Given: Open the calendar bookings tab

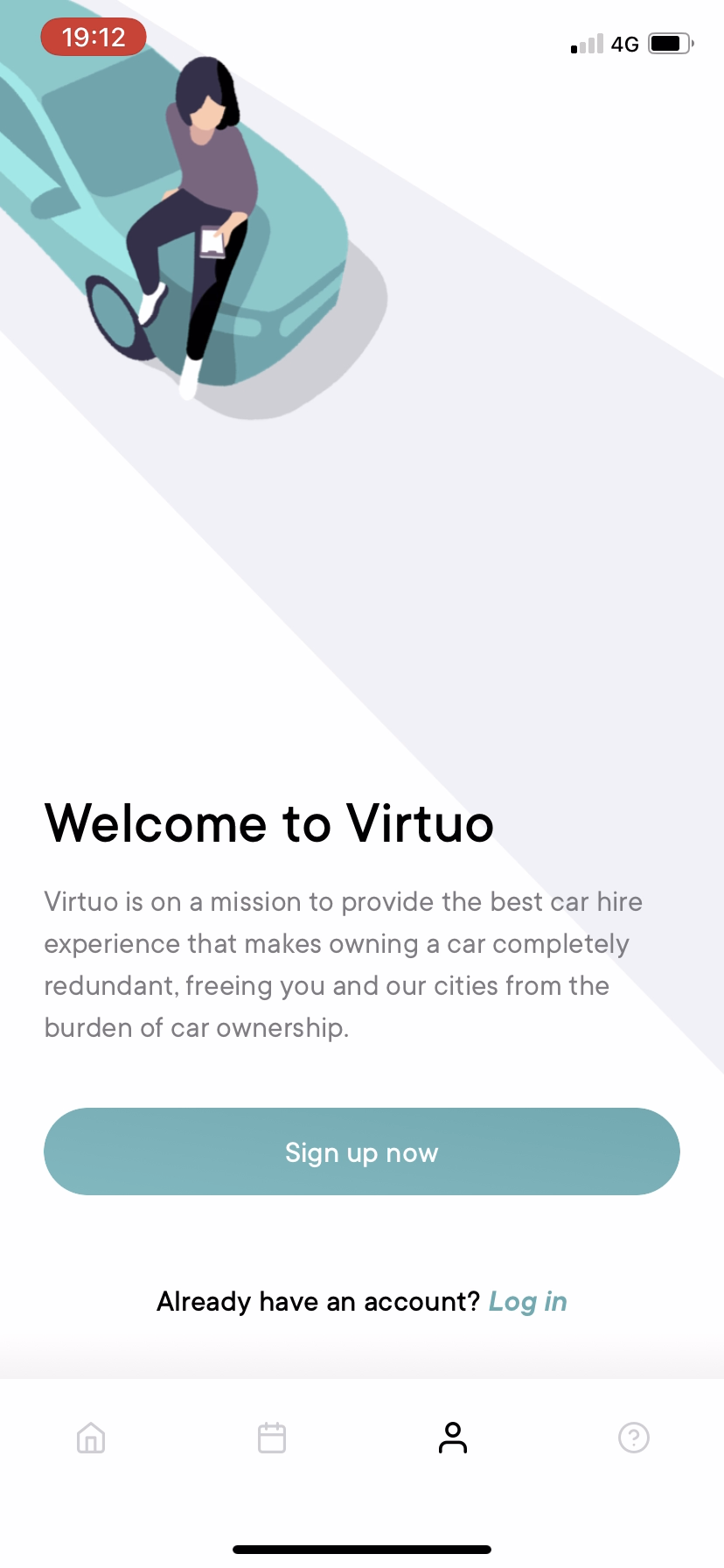Looking at the screenshot, I should [x=272, y=1438].
